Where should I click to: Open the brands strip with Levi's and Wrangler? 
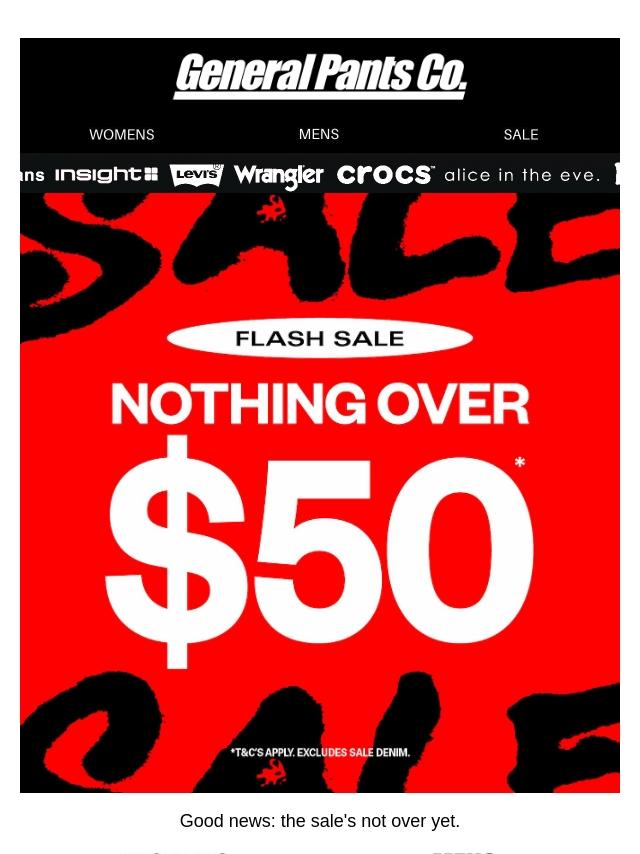(320, 174)
